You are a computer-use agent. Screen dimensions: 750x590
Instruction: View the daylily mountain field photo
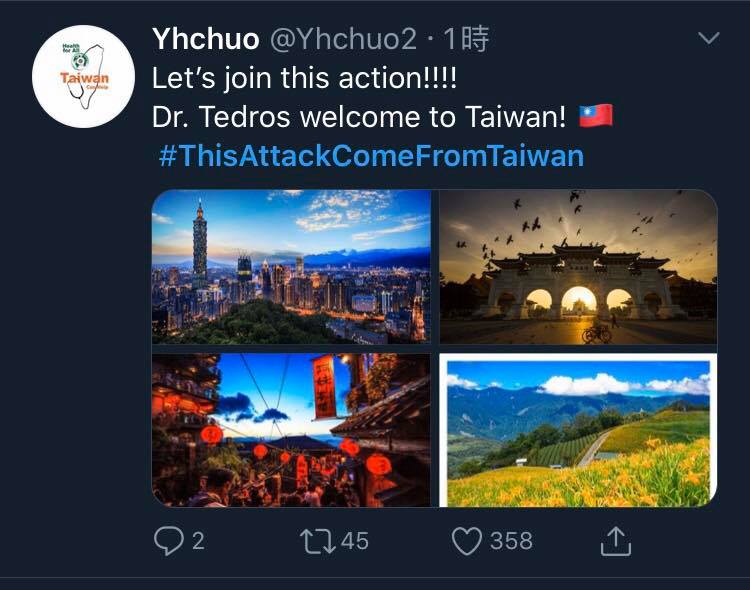pyautogui.click(x=578, y=430)
